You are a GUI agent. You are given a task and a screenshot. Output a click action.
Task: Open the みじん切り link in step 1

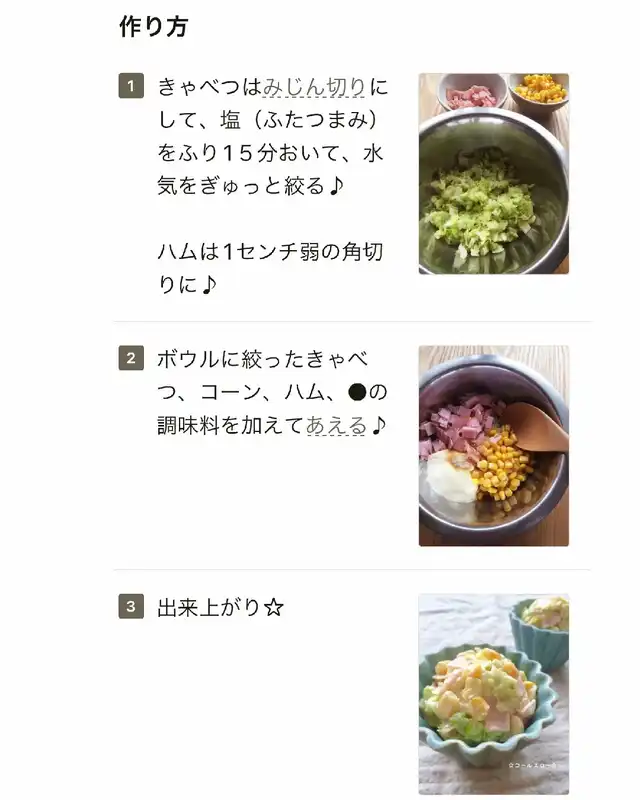[314, 87]
